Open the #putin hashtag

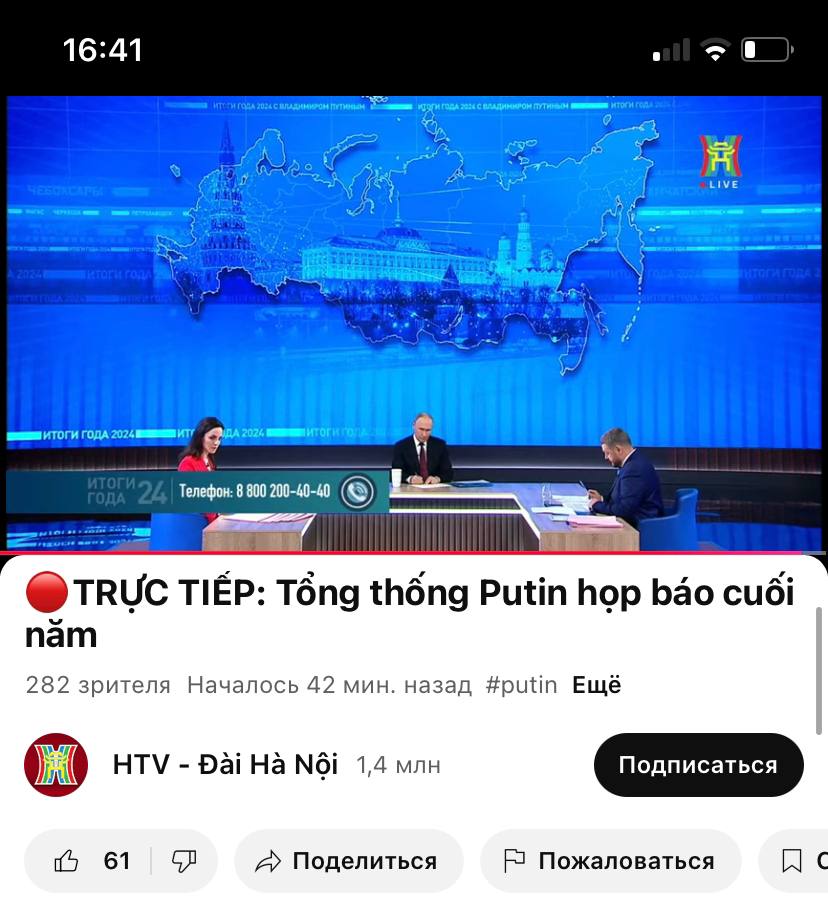(x=521, y=685)
